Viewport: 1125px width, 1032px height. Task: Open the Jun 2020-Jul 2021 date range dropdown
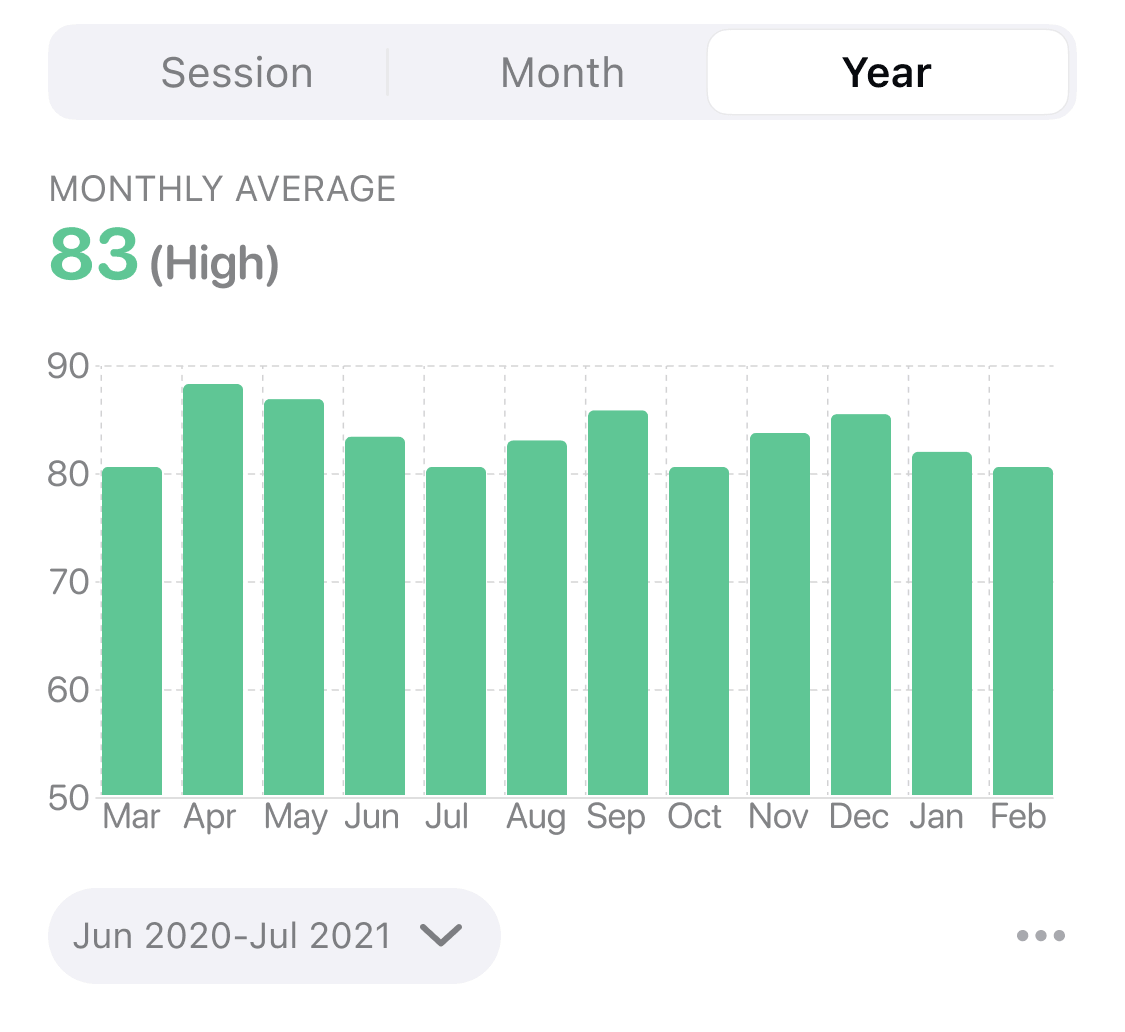point(273,936)
